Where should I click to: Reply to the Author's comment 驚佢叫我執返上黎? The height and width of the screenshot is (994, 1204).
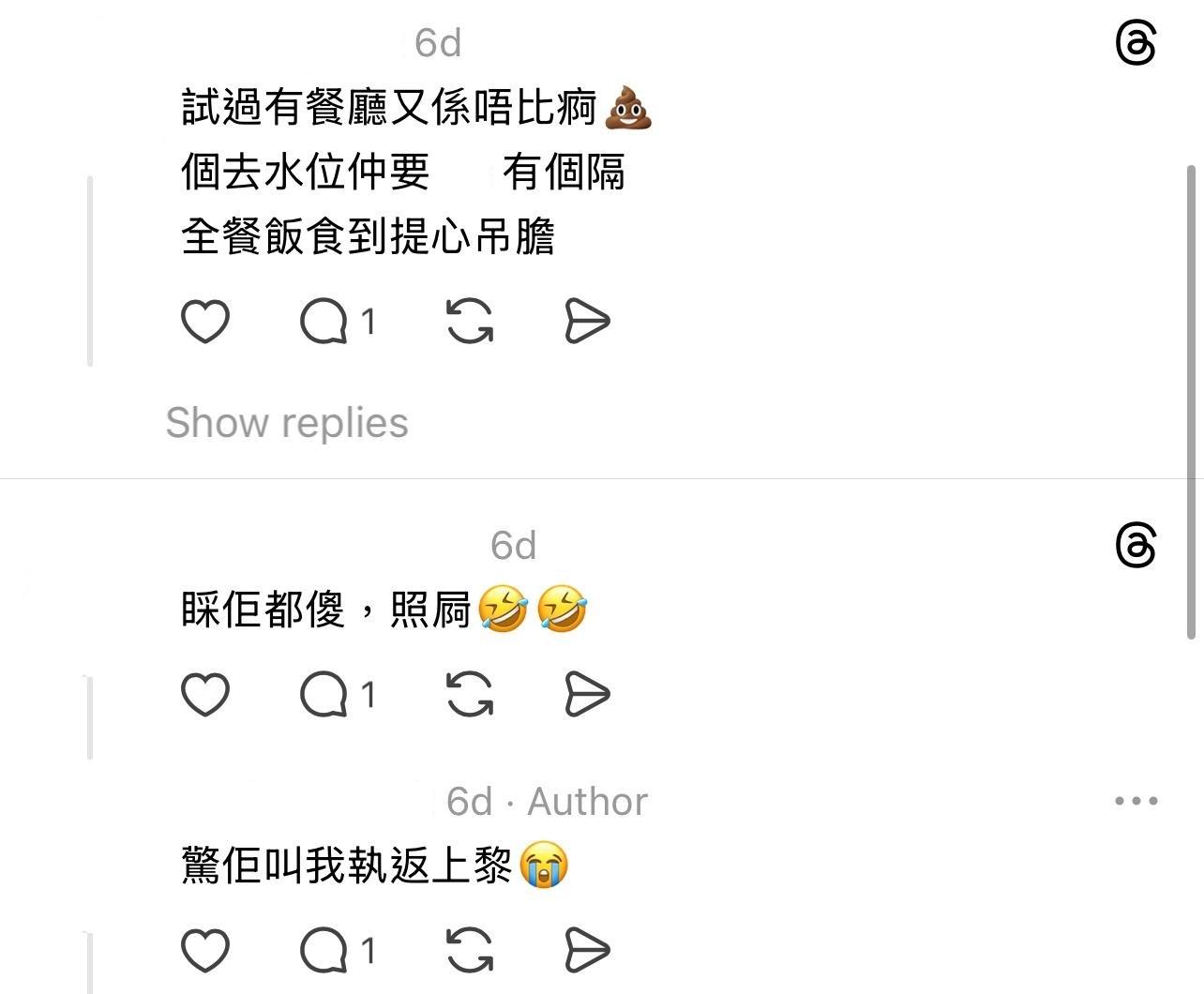pyautogui.click(x=324, y=950)
